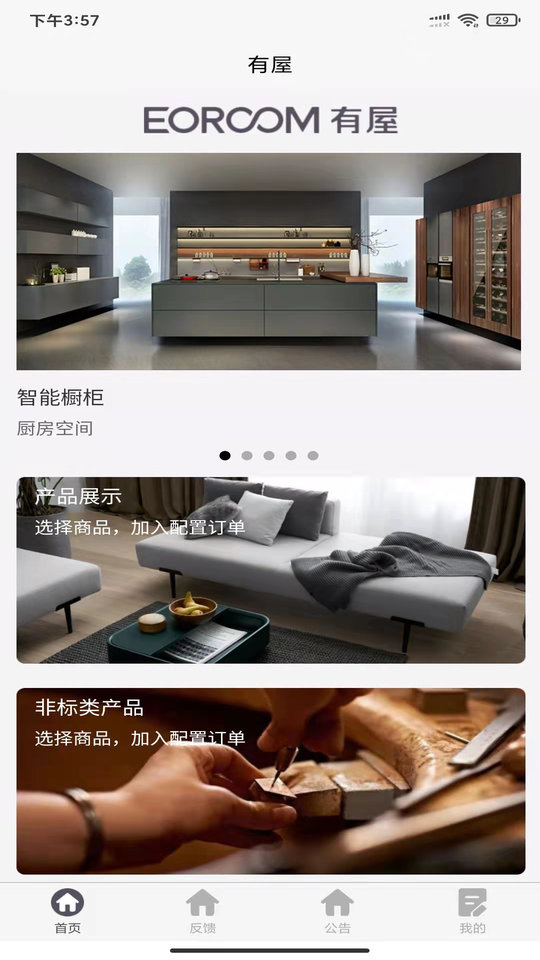Select the 首页 tab
The width and height of the screenshot is (540, 960).
[x=67, y=911]
